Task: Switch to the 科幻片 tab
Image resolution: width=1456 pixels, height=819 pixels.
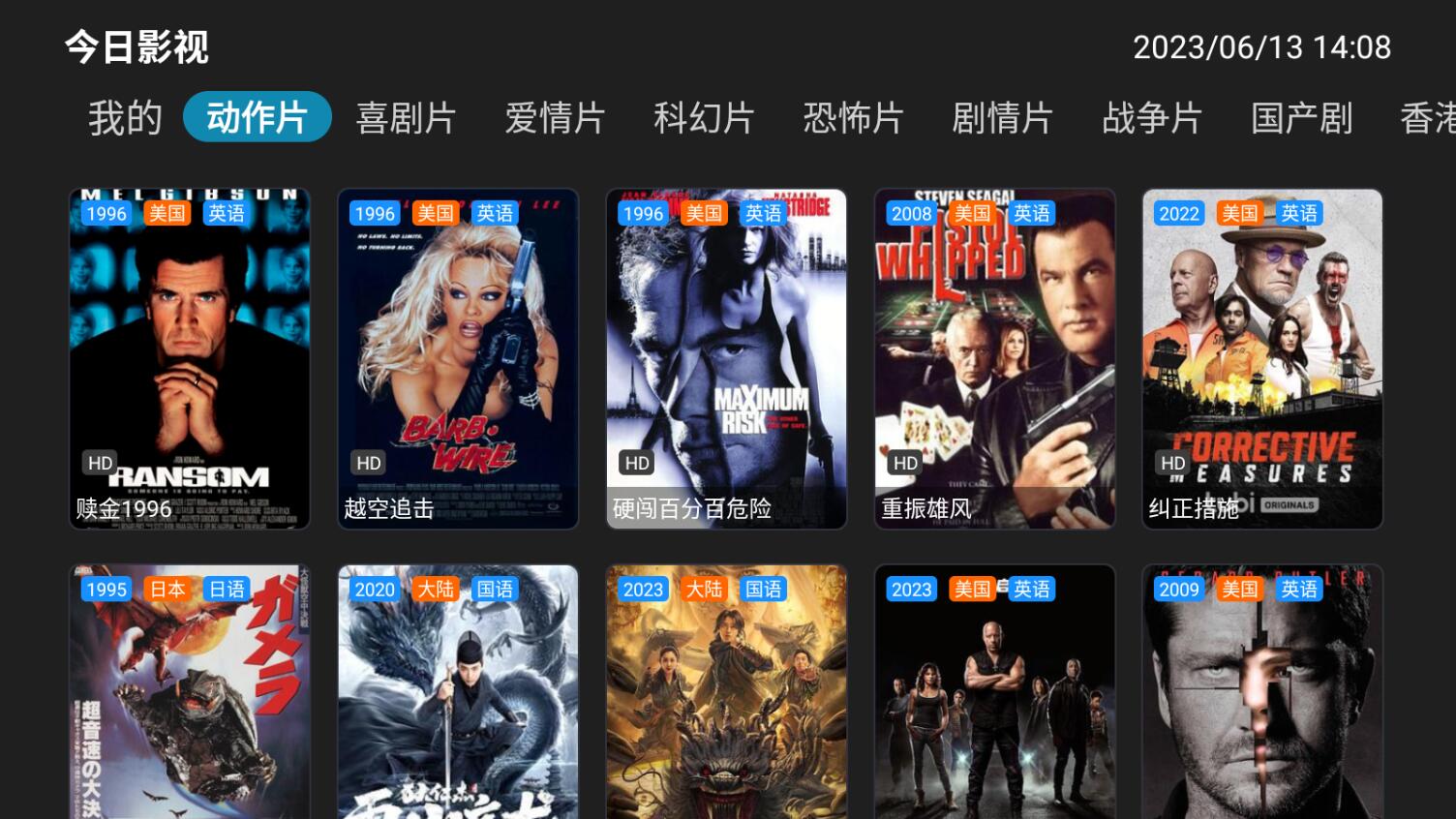Action: pos(704,118)
